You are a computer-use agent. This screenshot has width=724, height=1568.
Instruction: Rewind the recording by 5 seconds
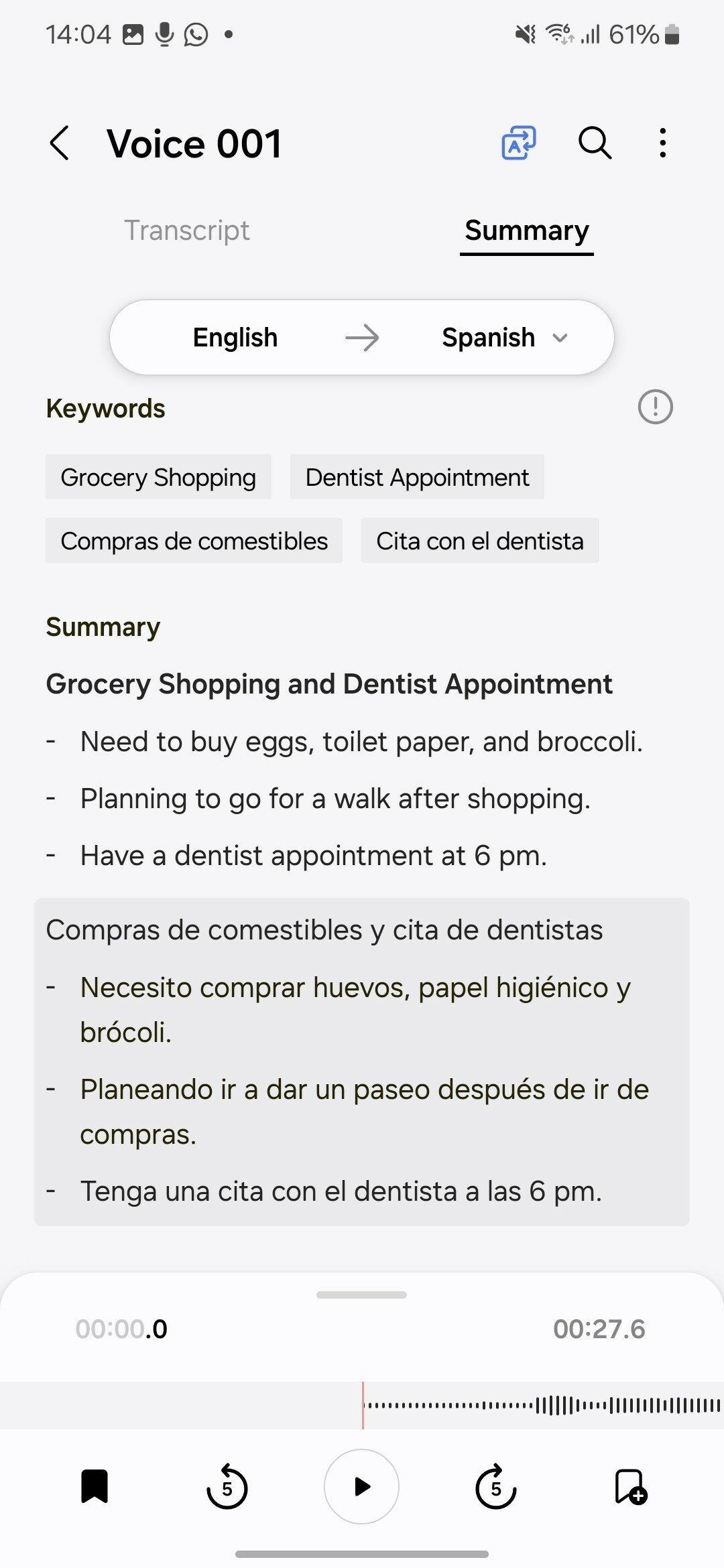[x=227, y=1487]
